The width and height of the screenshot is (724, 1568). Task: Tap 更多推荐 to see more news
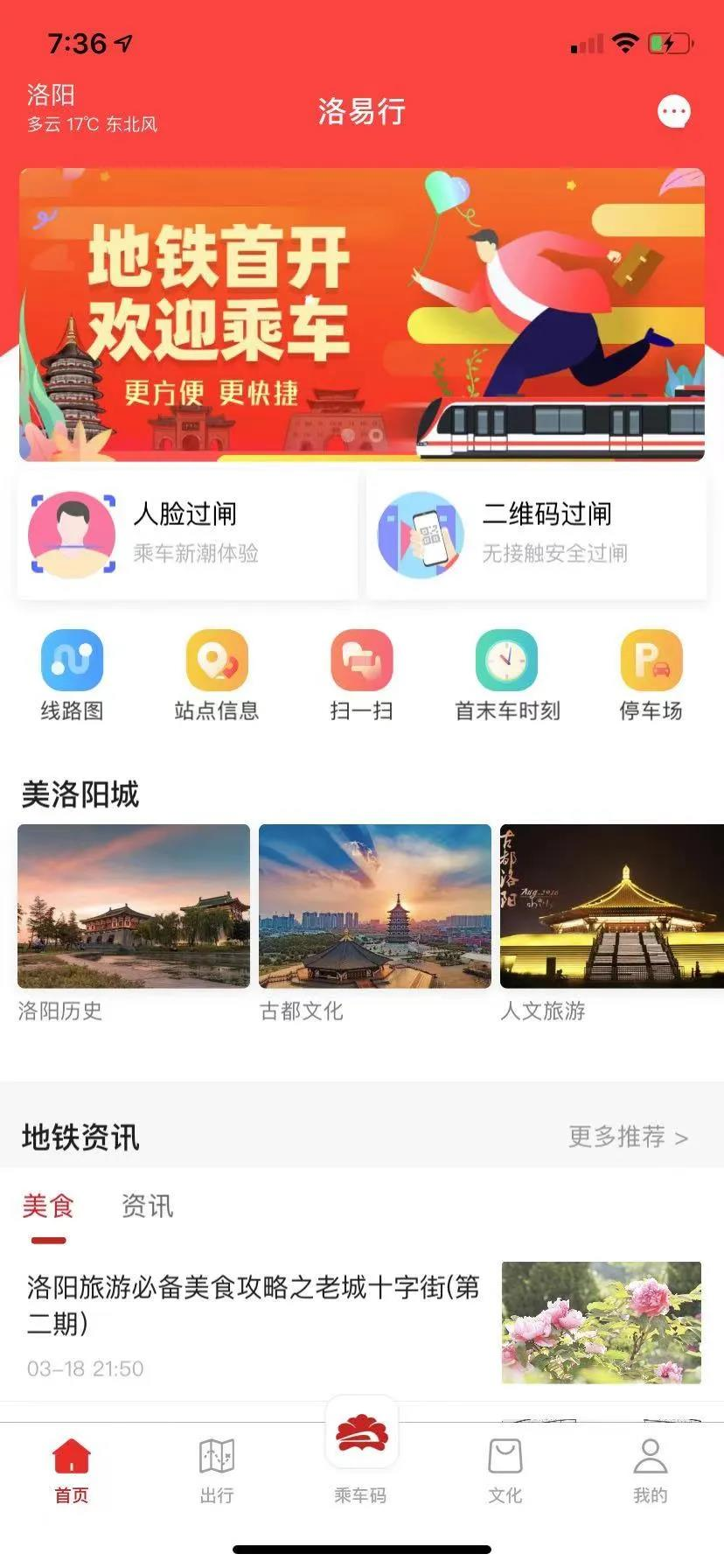coord(628,1137)
